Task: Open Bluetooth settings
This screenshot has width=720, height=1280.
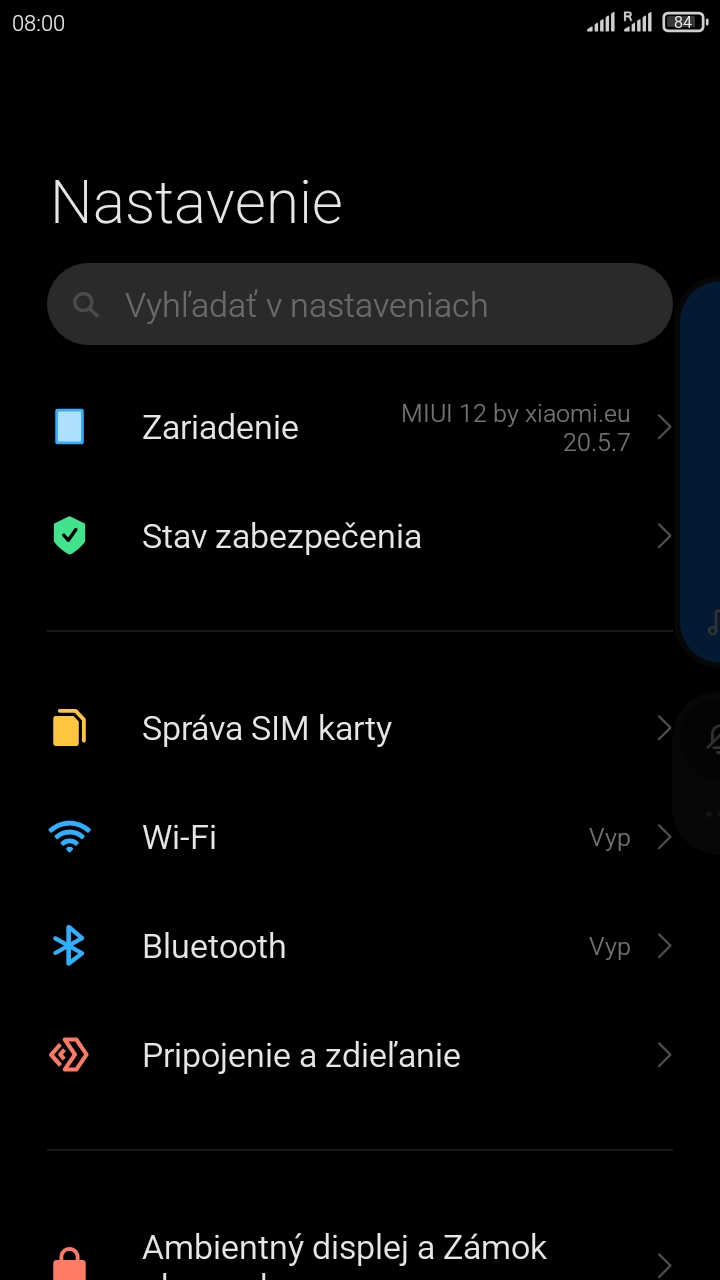Action: point(360,946)
